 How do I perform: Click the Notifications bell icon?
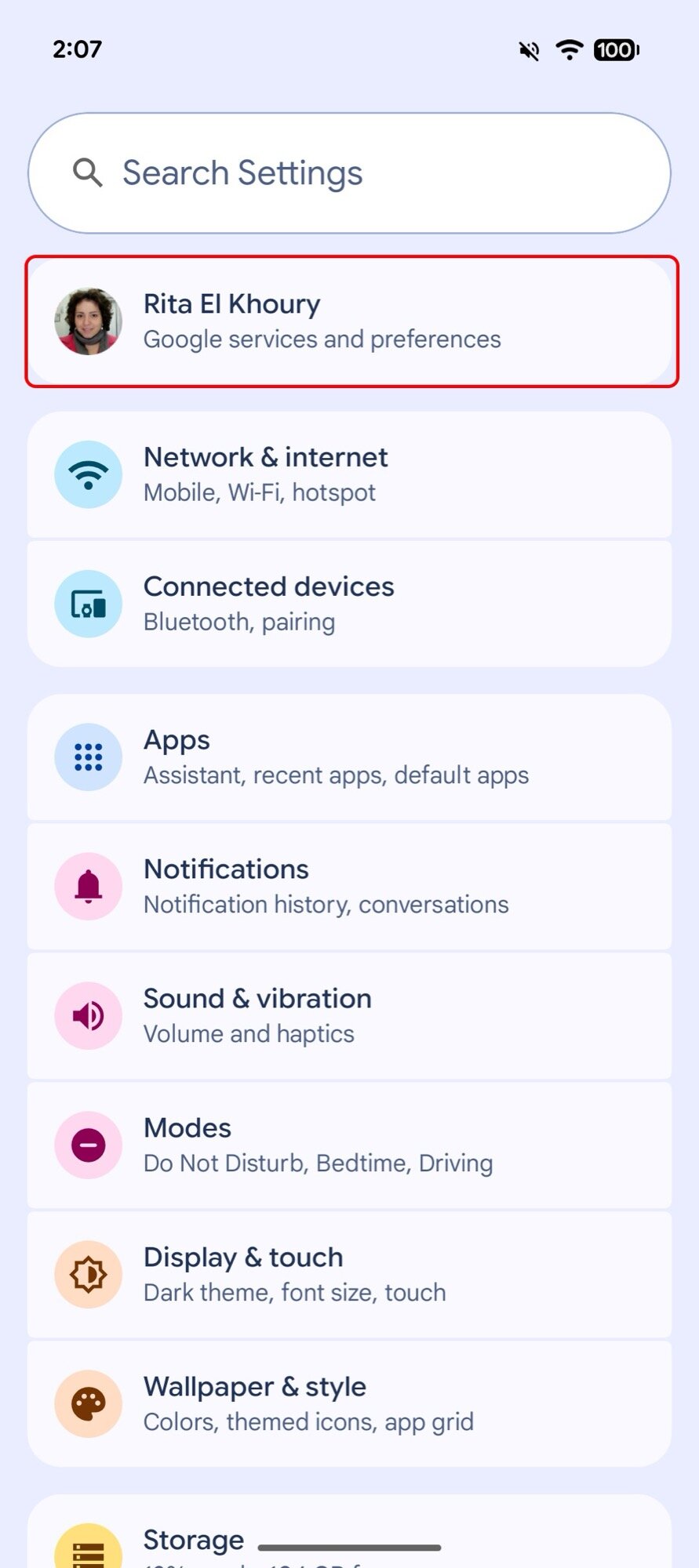click(x=88, y=885)
